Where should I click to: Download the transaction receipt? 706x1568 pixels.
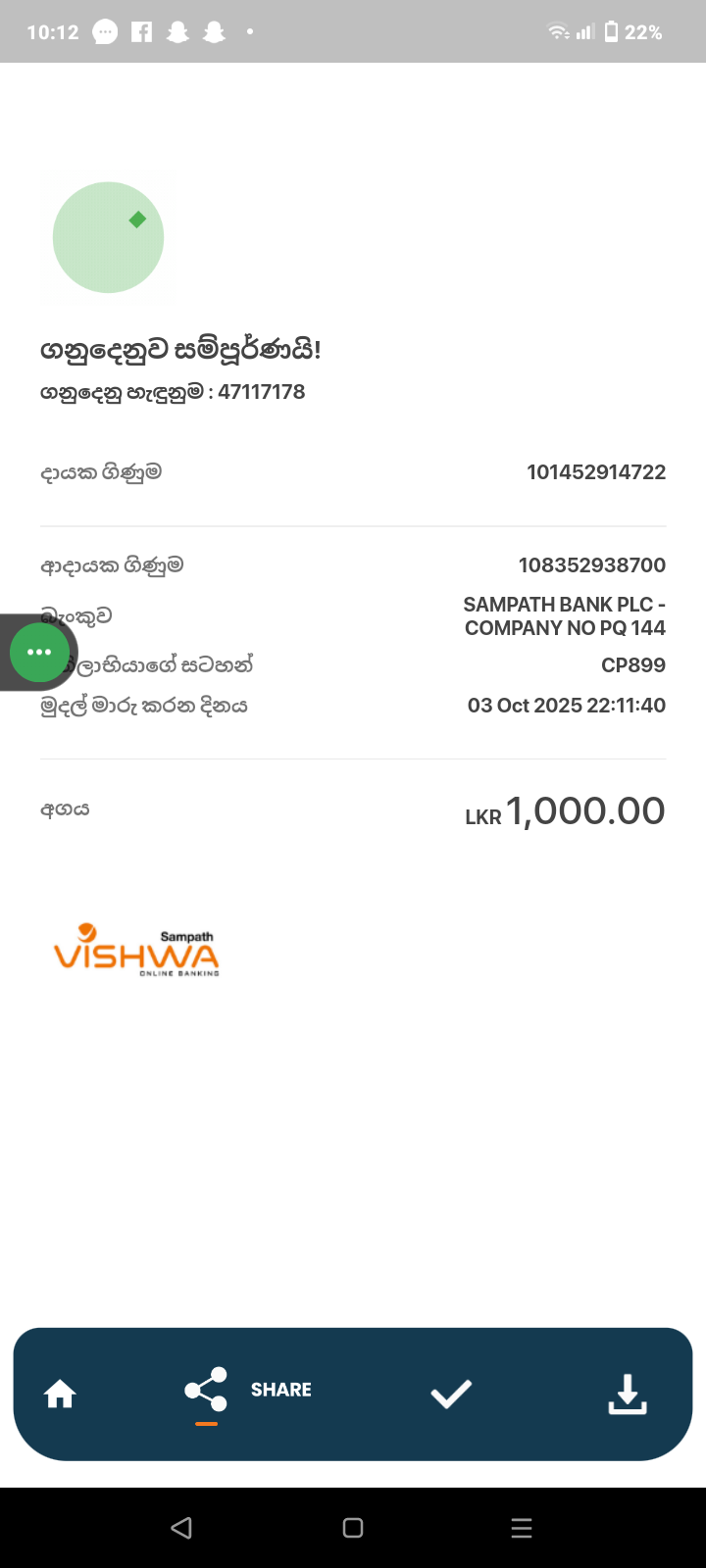[627, 1394]
